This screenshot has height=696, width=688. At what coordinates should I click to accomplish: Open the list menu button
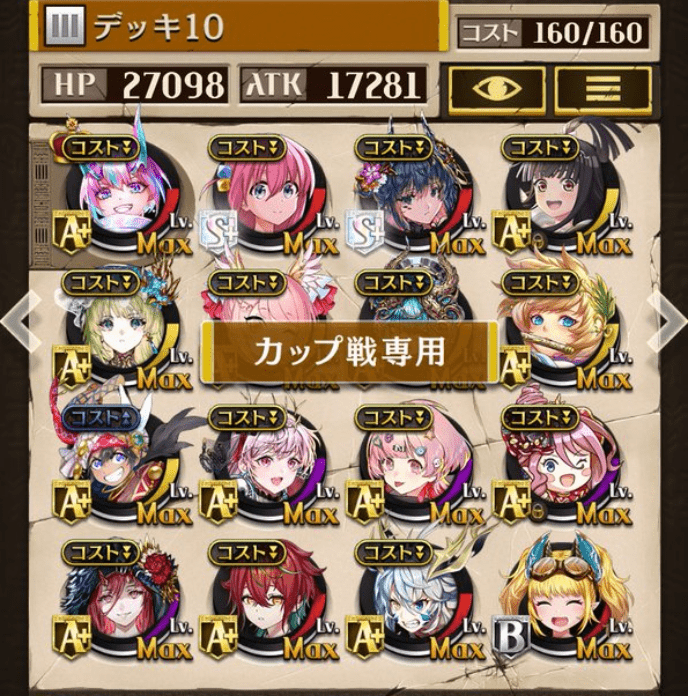click(x=602, y=89)
